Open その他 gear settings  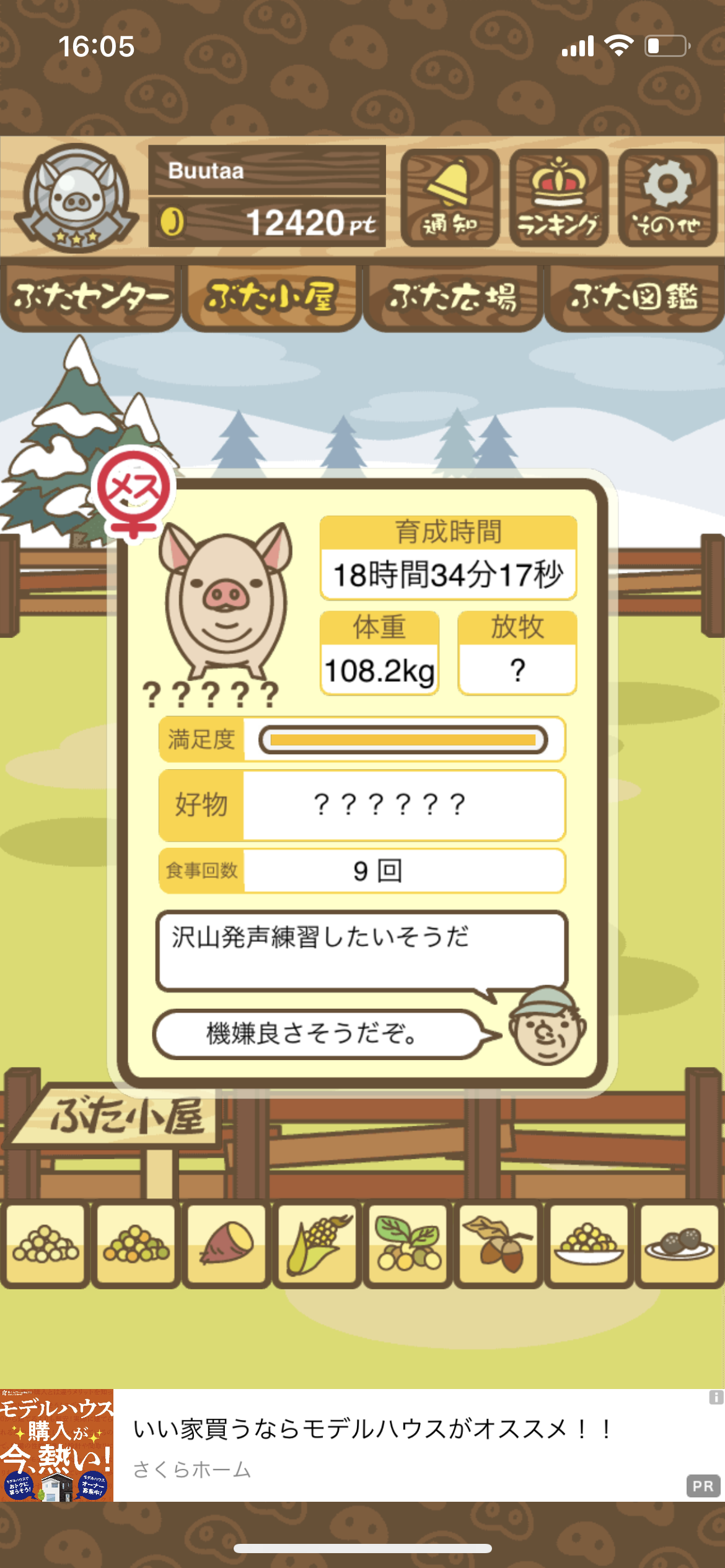pyautogui.click(x=667, y=198)
